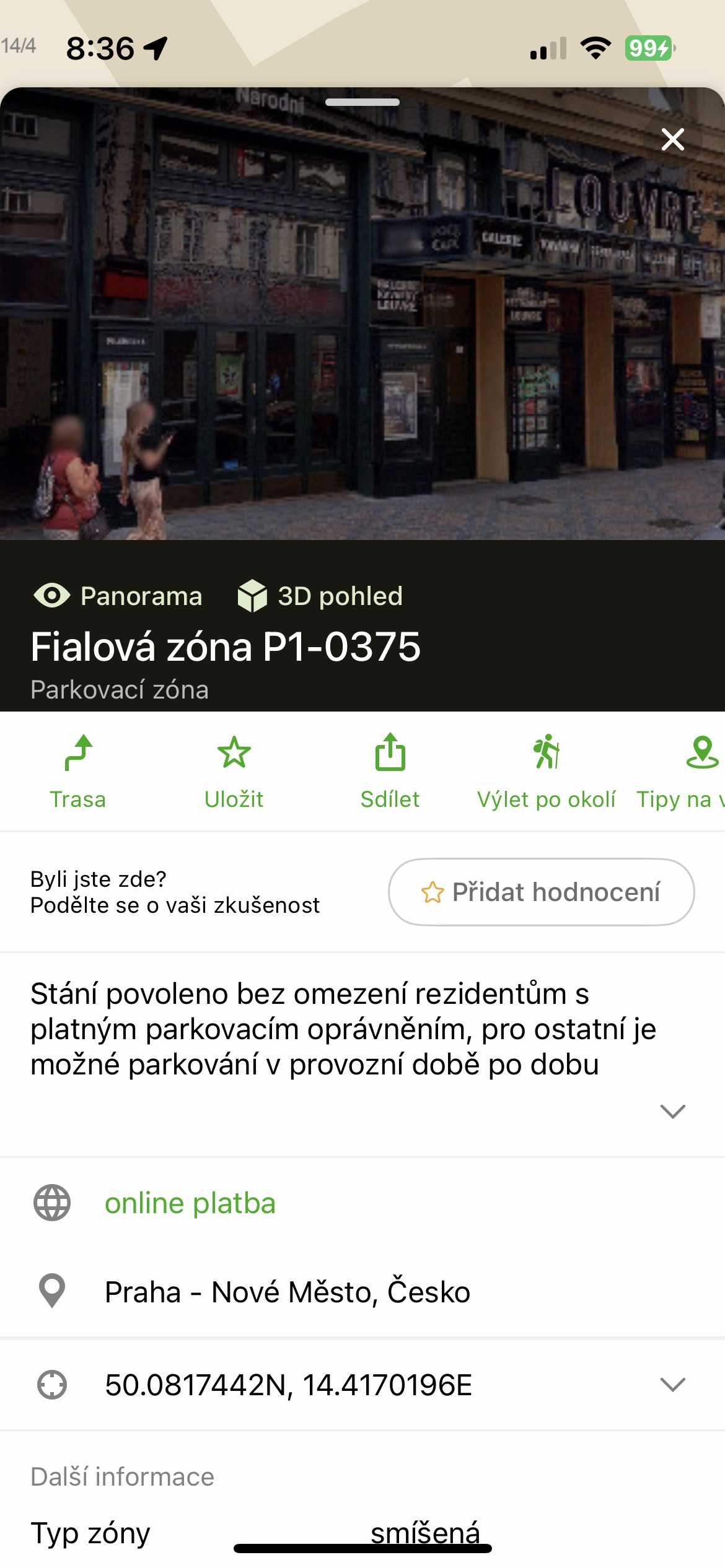The width and height of the screenshot is (725, 1568).
Task: Expand the parking rules description
Action: point(672,1112)
